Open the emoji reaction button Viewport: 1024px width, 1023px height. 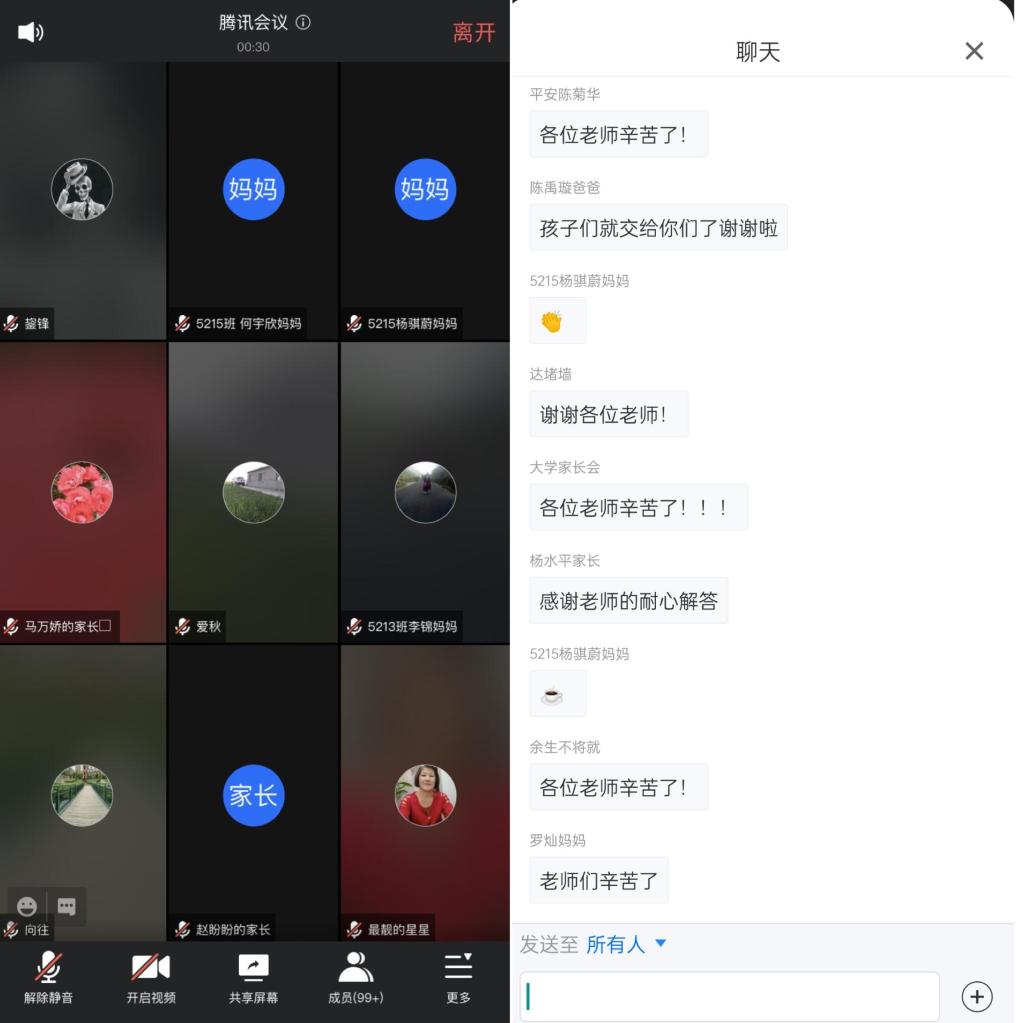point(27,906)
